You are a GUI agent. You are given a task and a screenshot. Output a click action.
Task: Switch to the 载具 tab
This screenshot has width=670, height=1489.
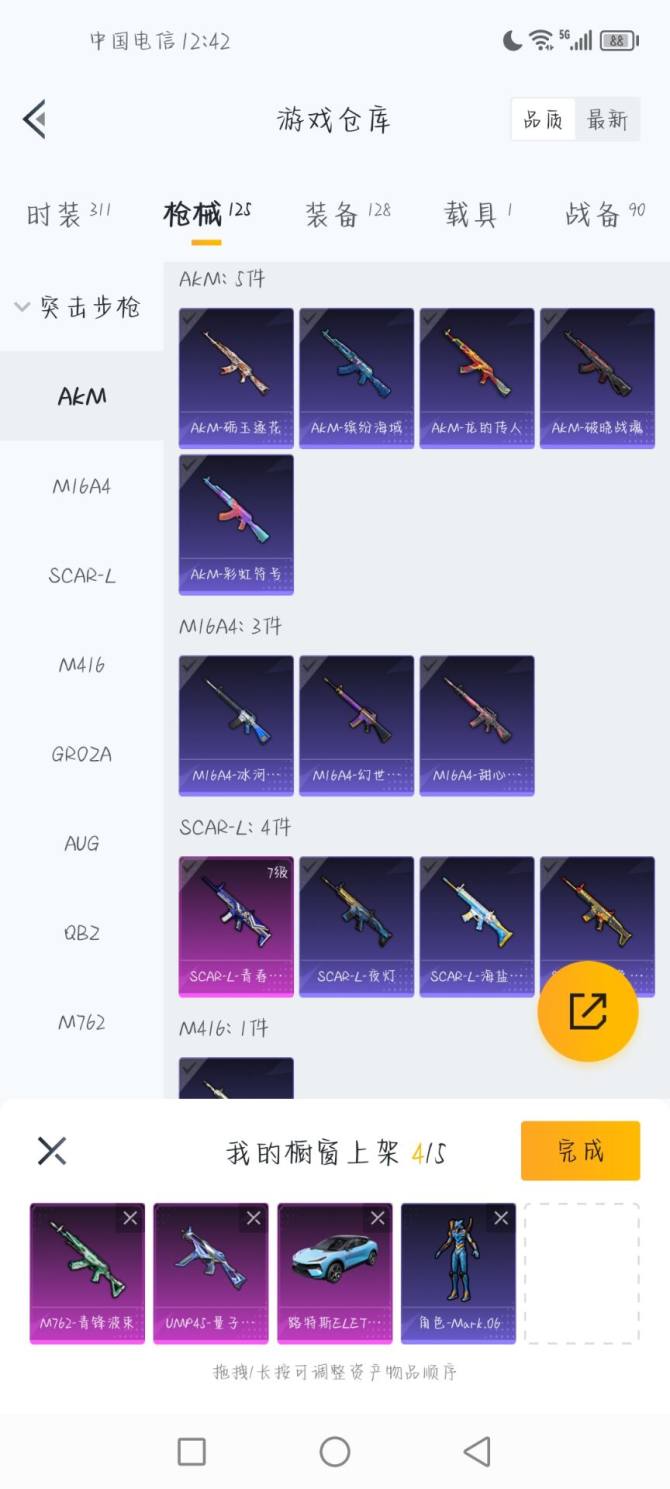point(478,214)
